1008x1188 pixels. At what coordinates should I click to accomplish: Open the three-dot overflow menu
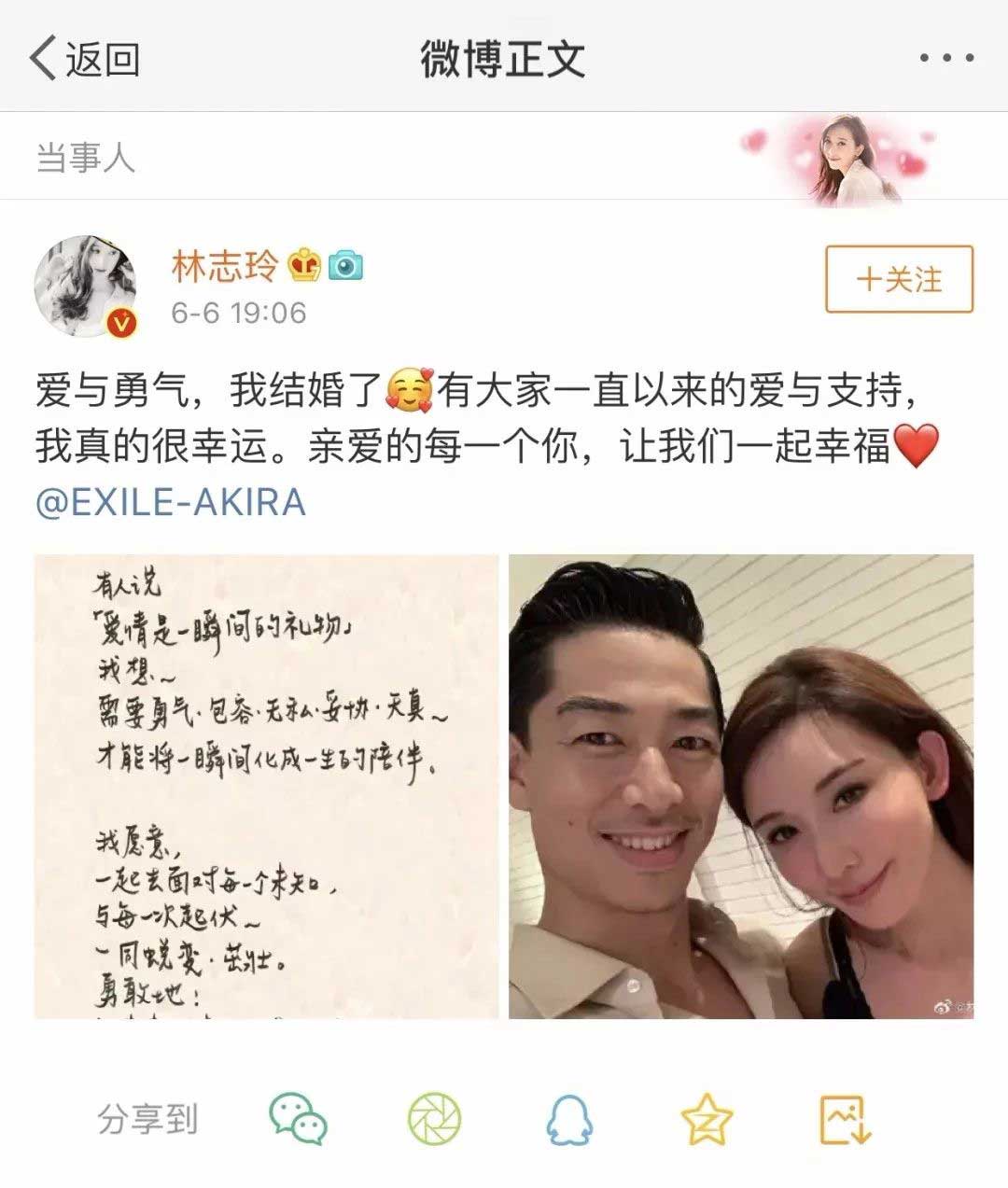tap(946, 59)
